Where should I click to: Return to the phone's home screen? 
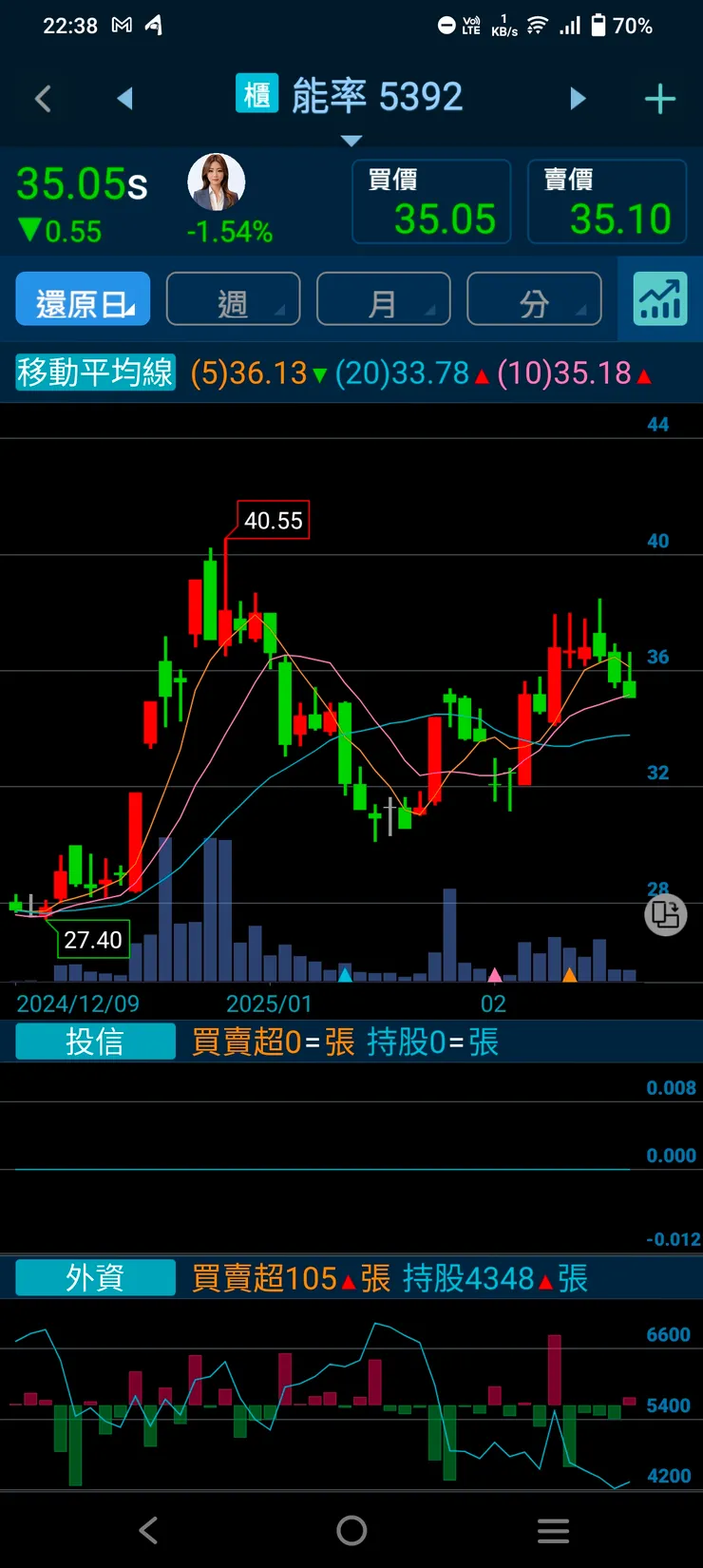pyautogui.click(x=351, y=1530)
